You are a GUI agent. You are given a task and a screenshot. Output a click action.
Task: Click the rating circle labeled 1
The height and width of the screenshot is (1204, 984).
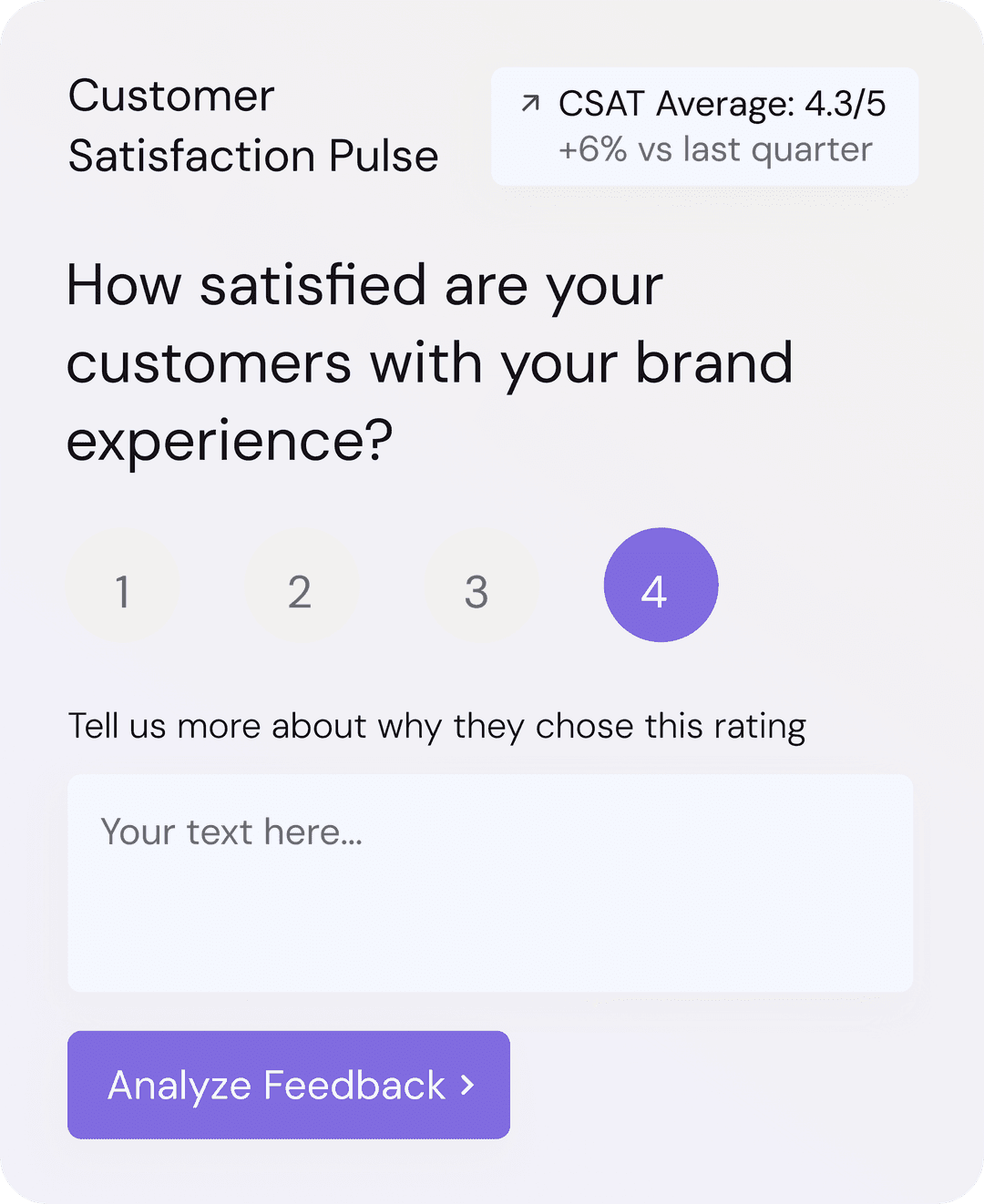pos(123,586)
